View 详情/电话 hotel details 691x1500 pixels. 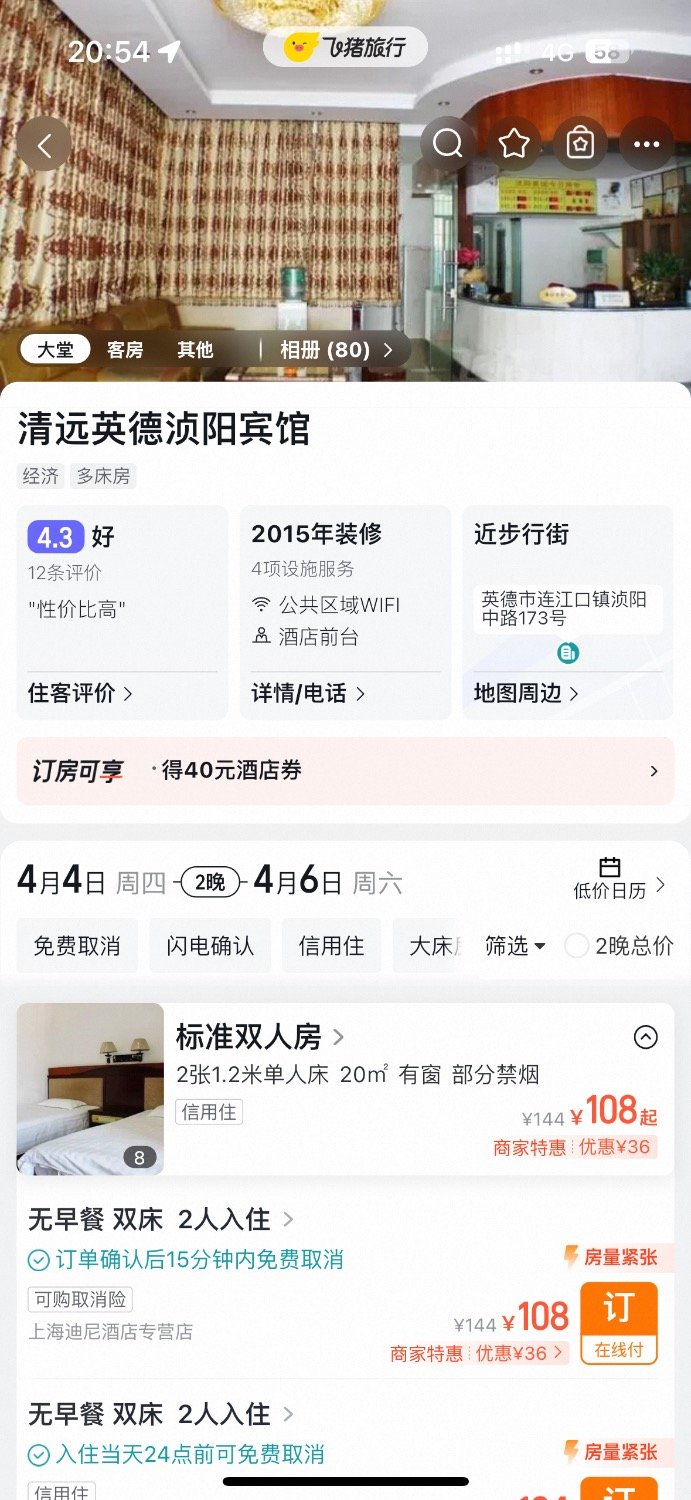coord(308,693)
